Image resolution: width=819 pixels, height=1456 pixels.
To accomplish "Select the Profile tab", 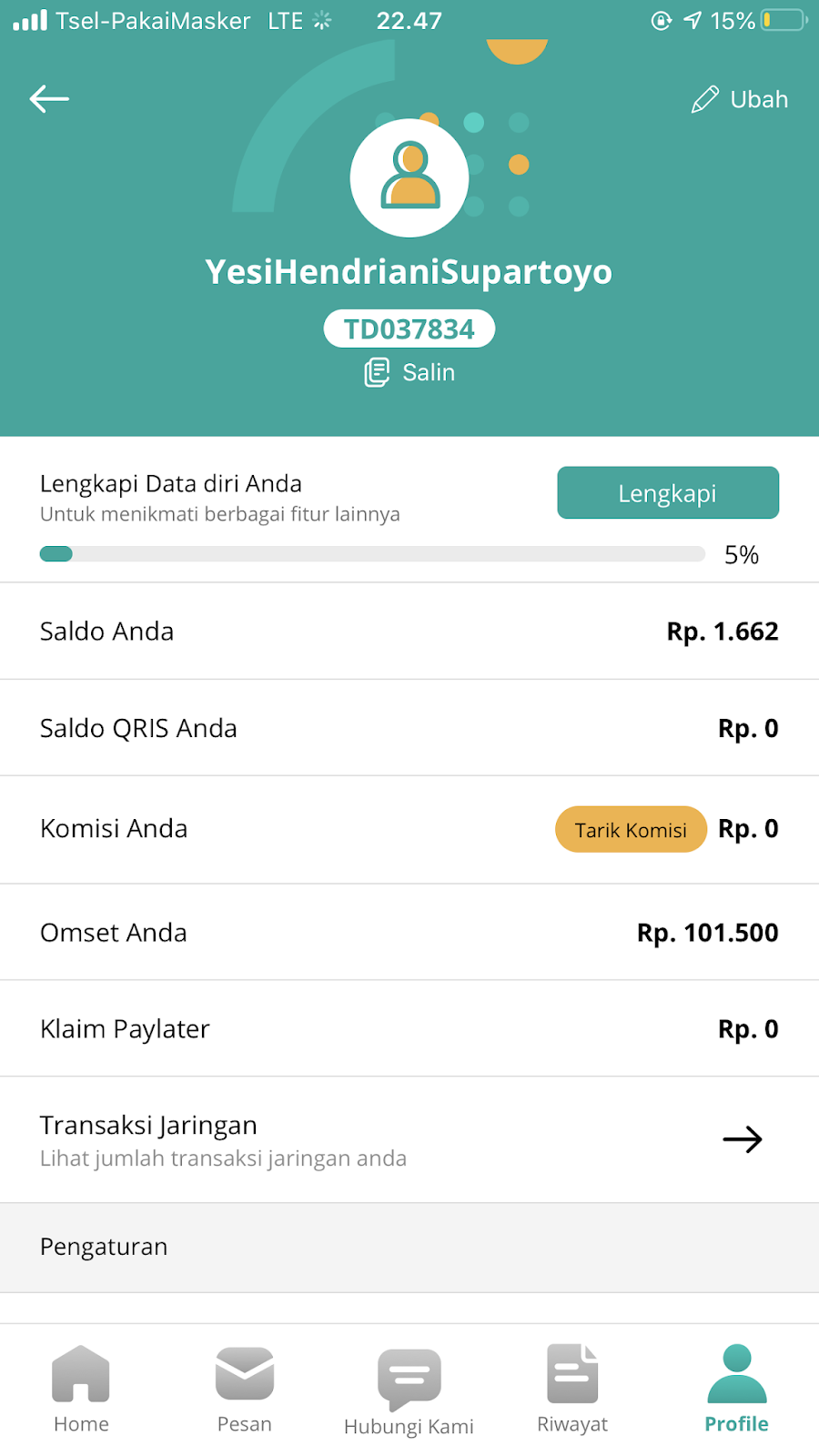I will pos(737,1390).
